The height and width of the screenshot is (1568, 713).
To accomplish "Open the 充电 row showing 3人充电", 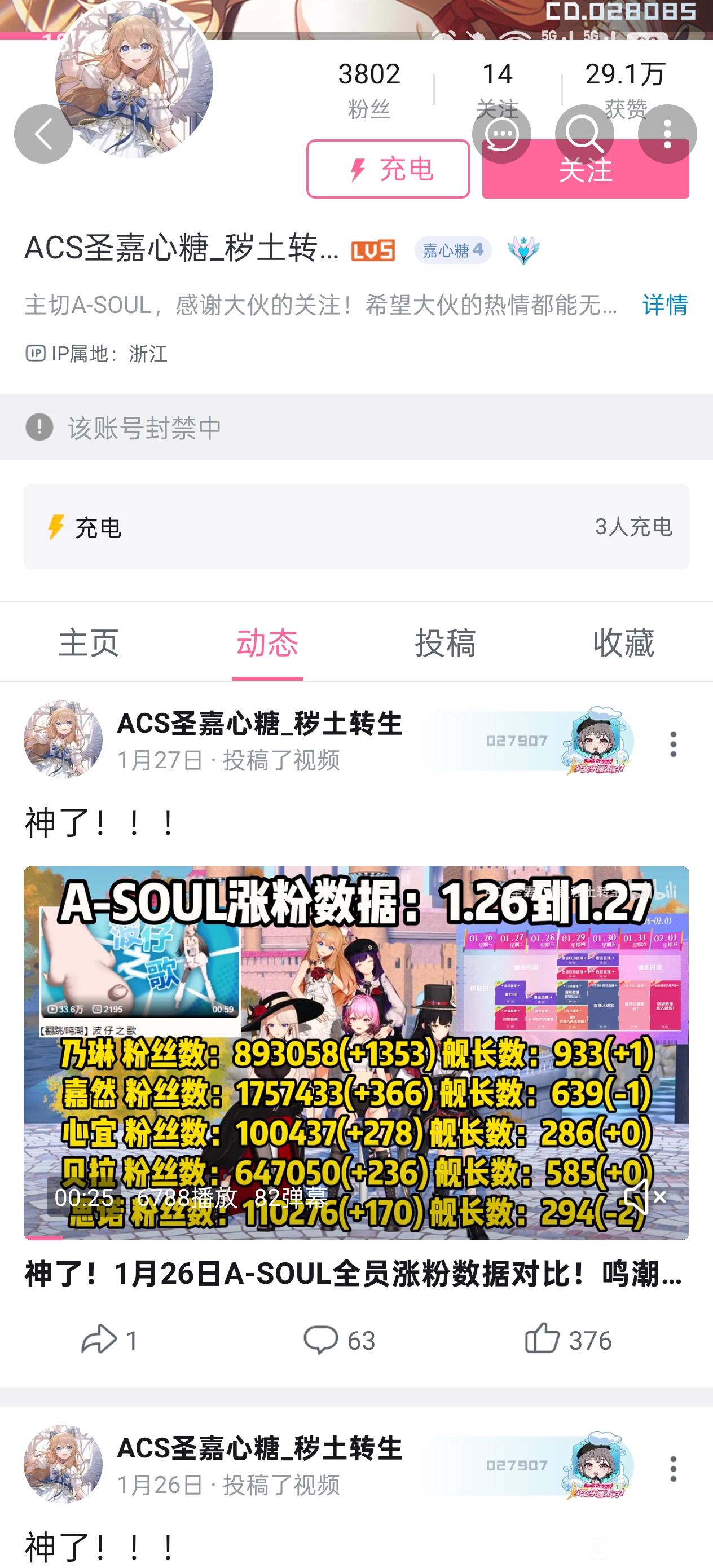I will 356,527.
